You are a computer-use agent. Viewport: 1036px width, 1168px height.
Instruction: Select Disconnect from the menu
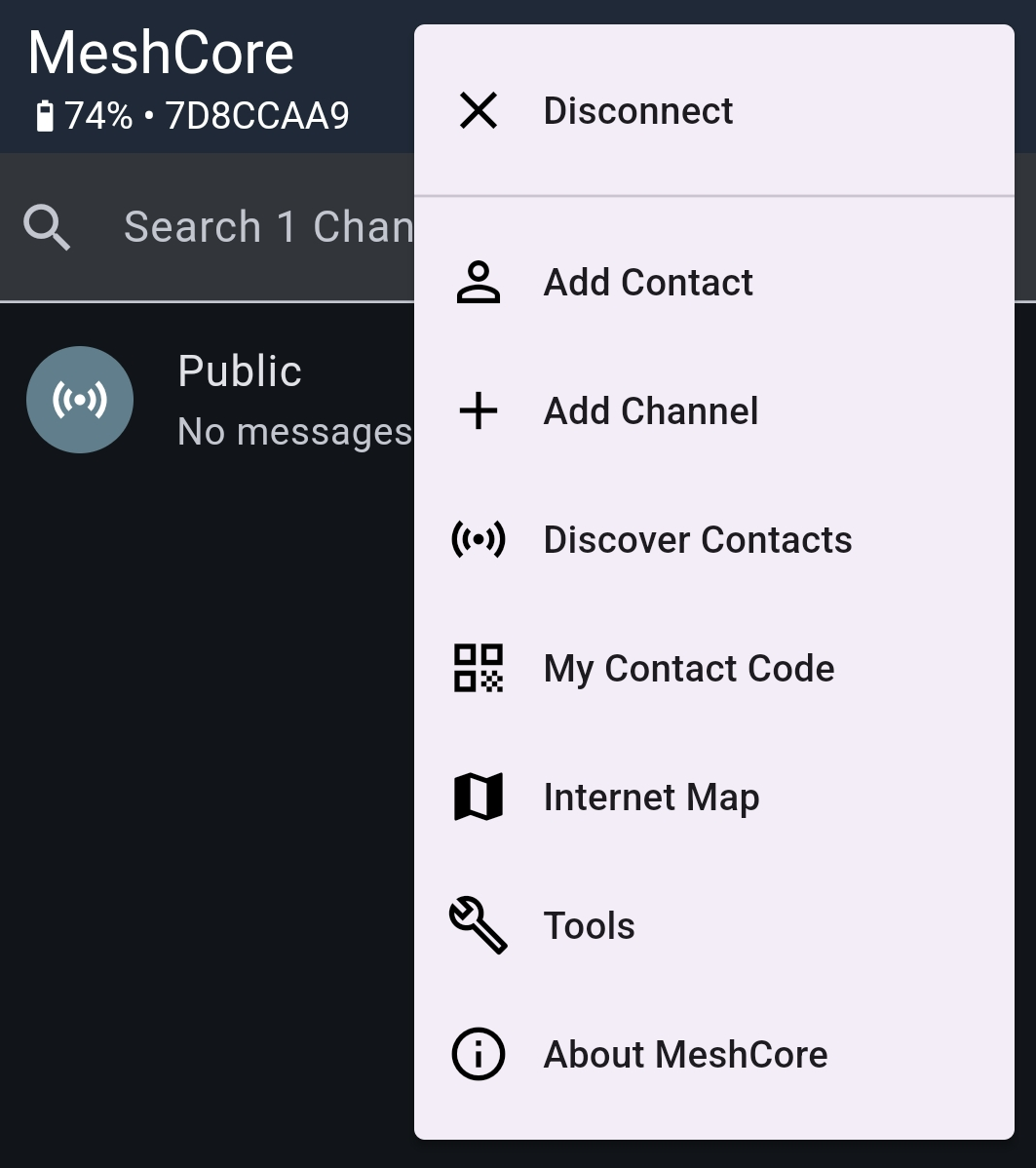pyautogui.click(x=637, y=111)
